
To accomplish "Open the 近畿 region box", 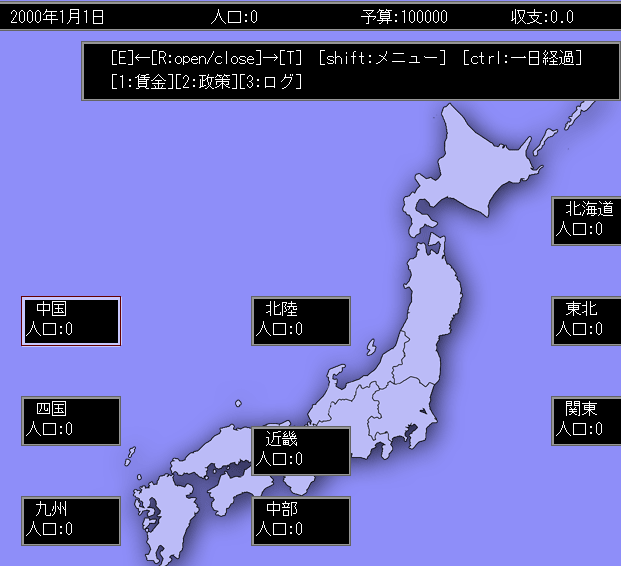I will tap(301, 450).
